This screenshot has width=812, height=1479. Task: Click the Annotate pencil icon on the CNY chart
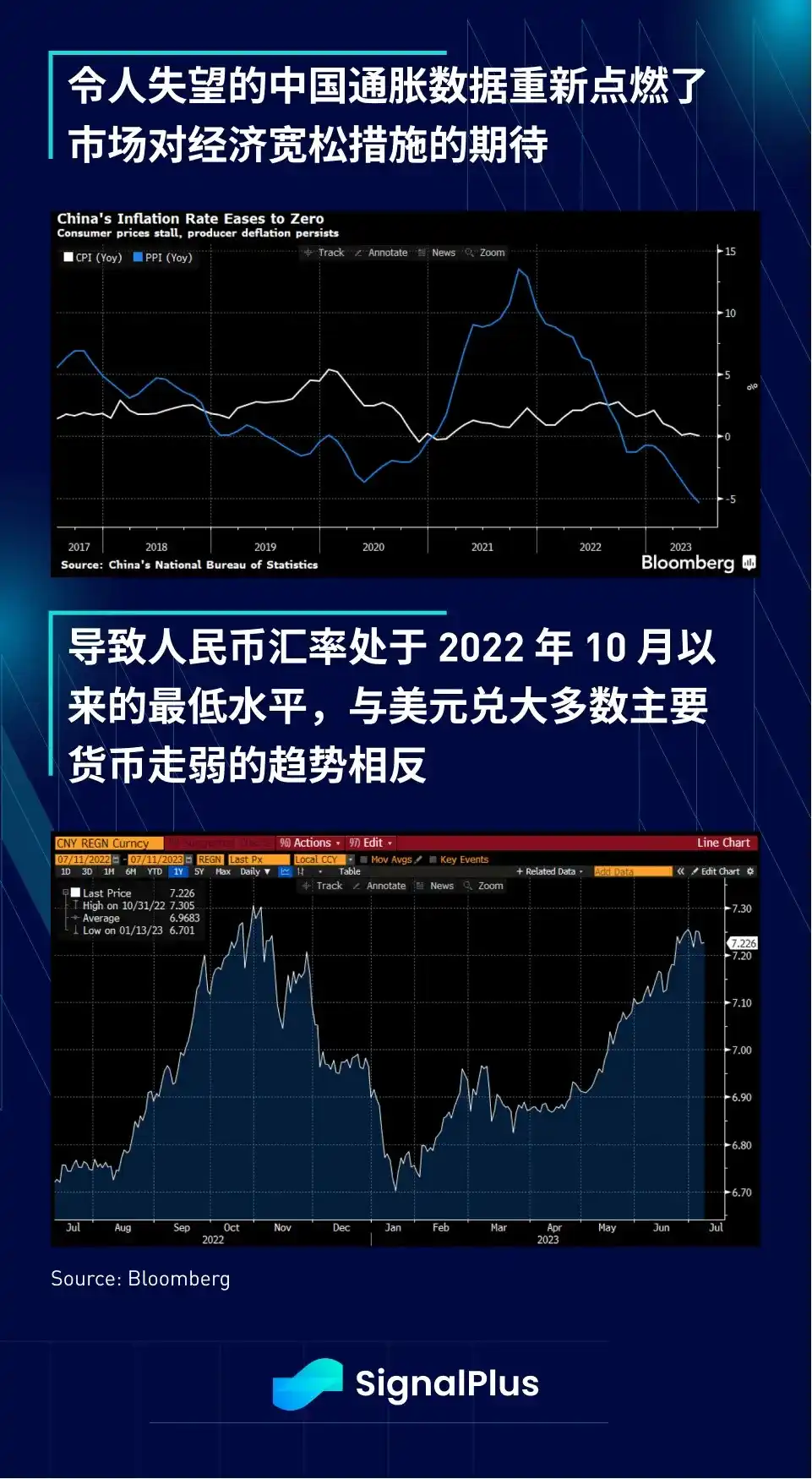(357, 886)
